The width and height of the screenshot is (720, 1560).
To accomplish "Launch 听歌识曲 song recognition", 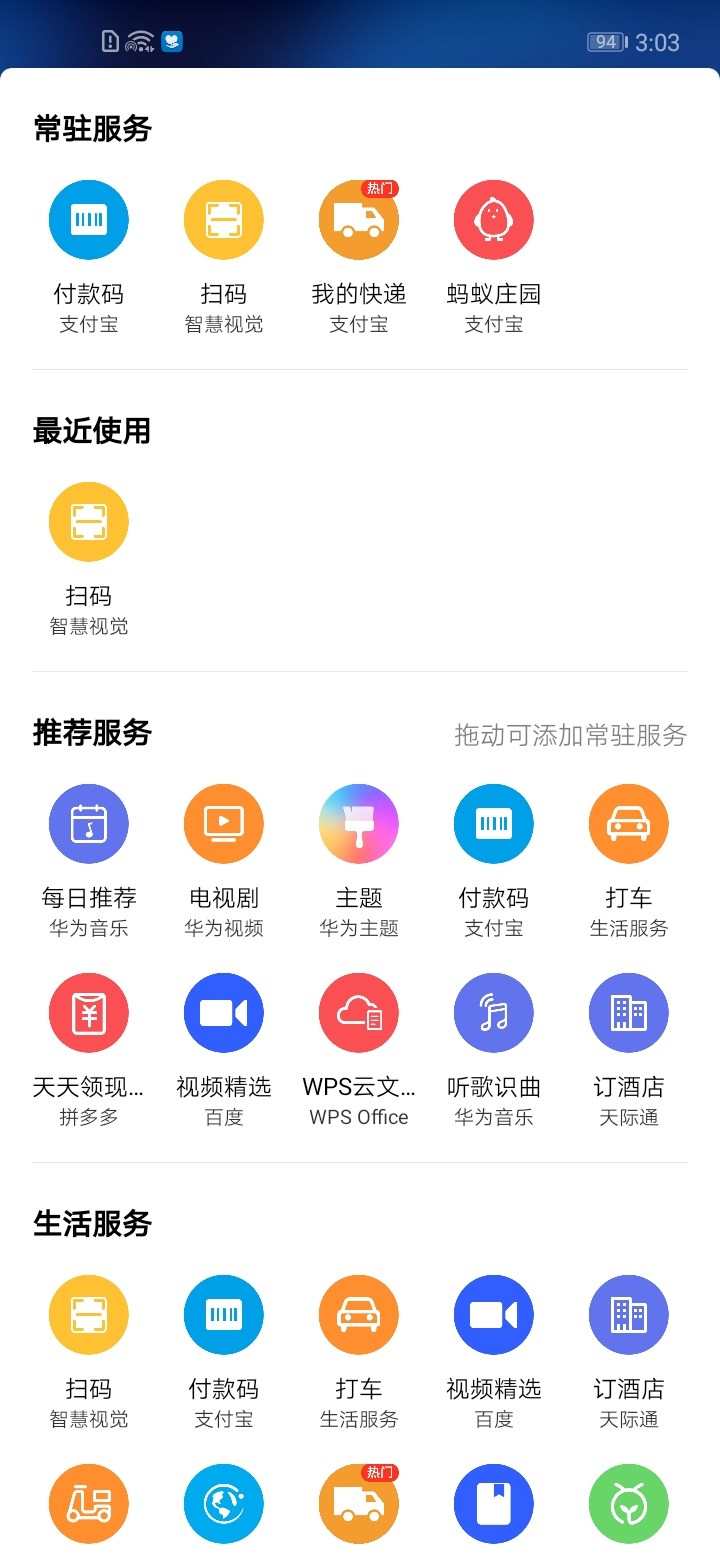I will click(x=494, y=1014).
